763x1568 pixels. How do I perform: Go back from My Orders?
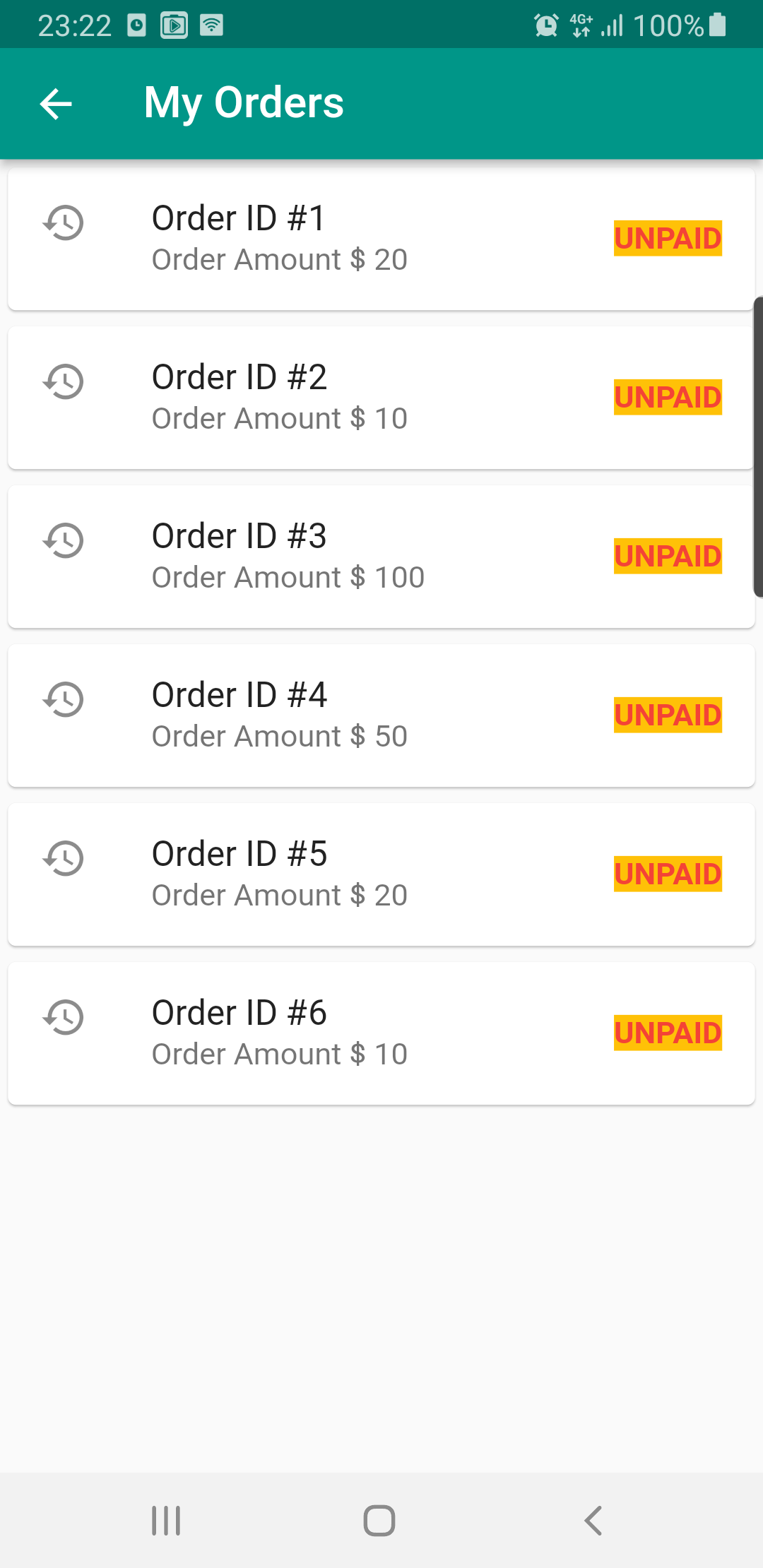tap(56, 104)
